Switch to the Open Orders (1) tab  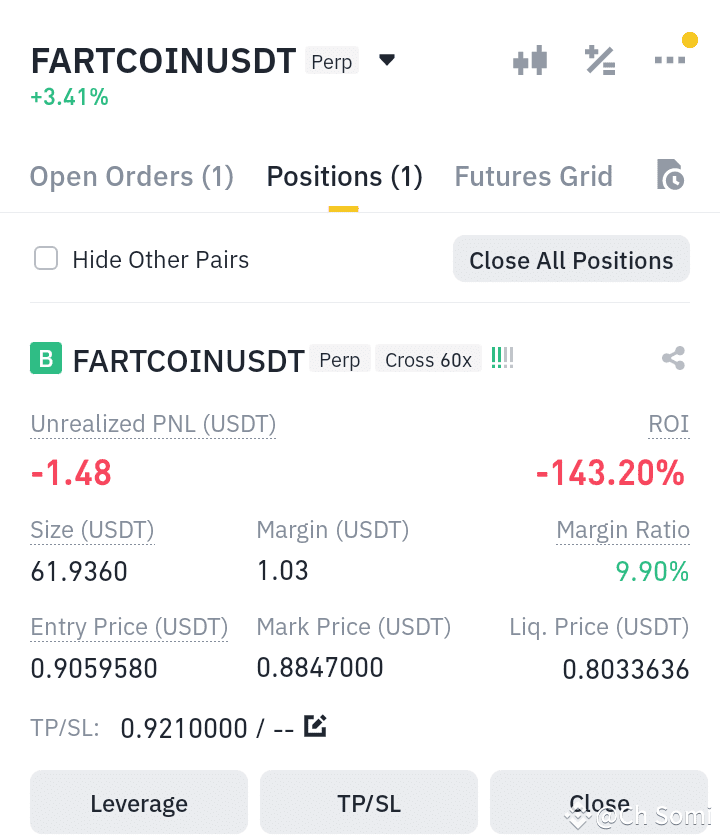click(x=132, y=177)
